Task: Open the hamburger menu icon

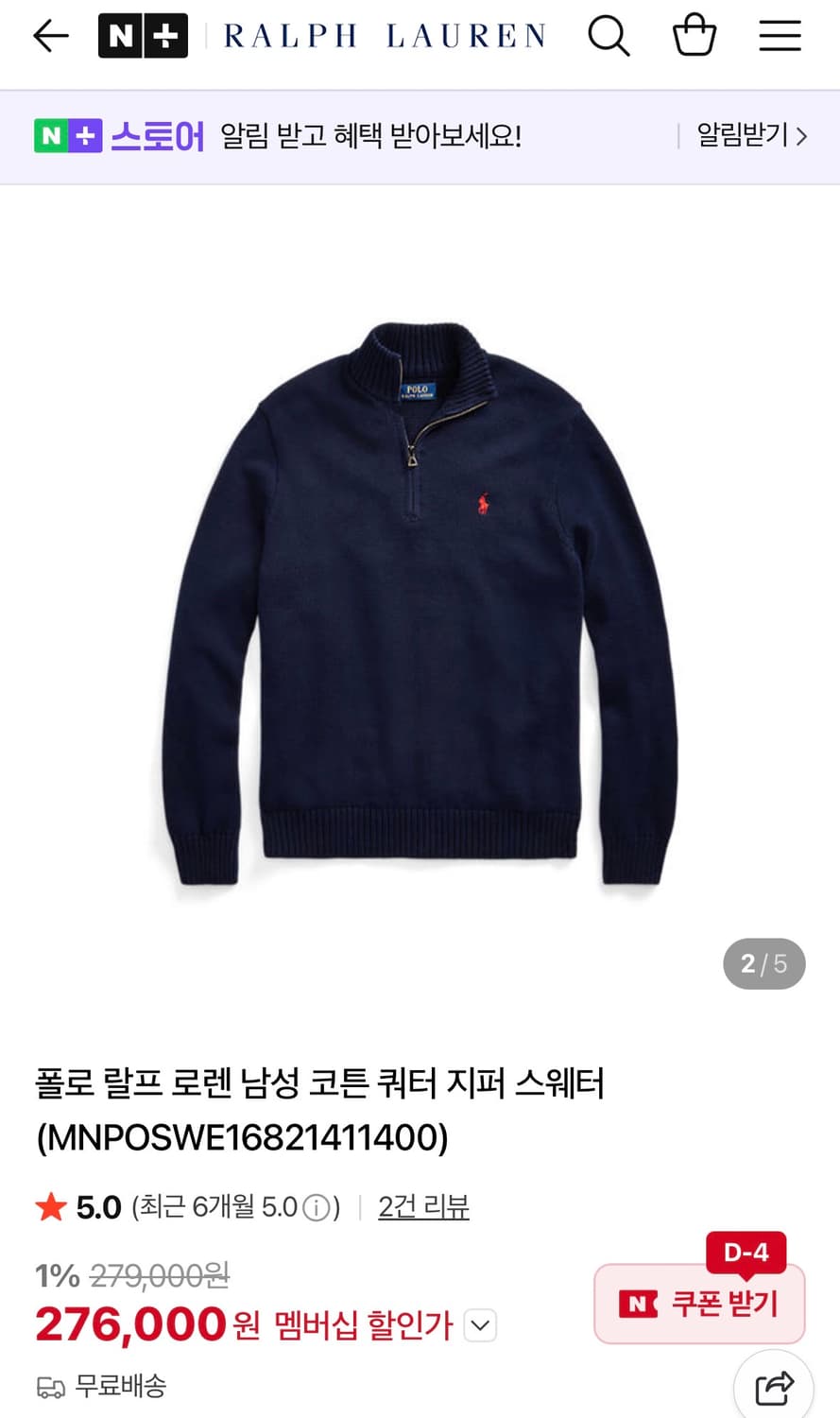Action: (780, 35)
